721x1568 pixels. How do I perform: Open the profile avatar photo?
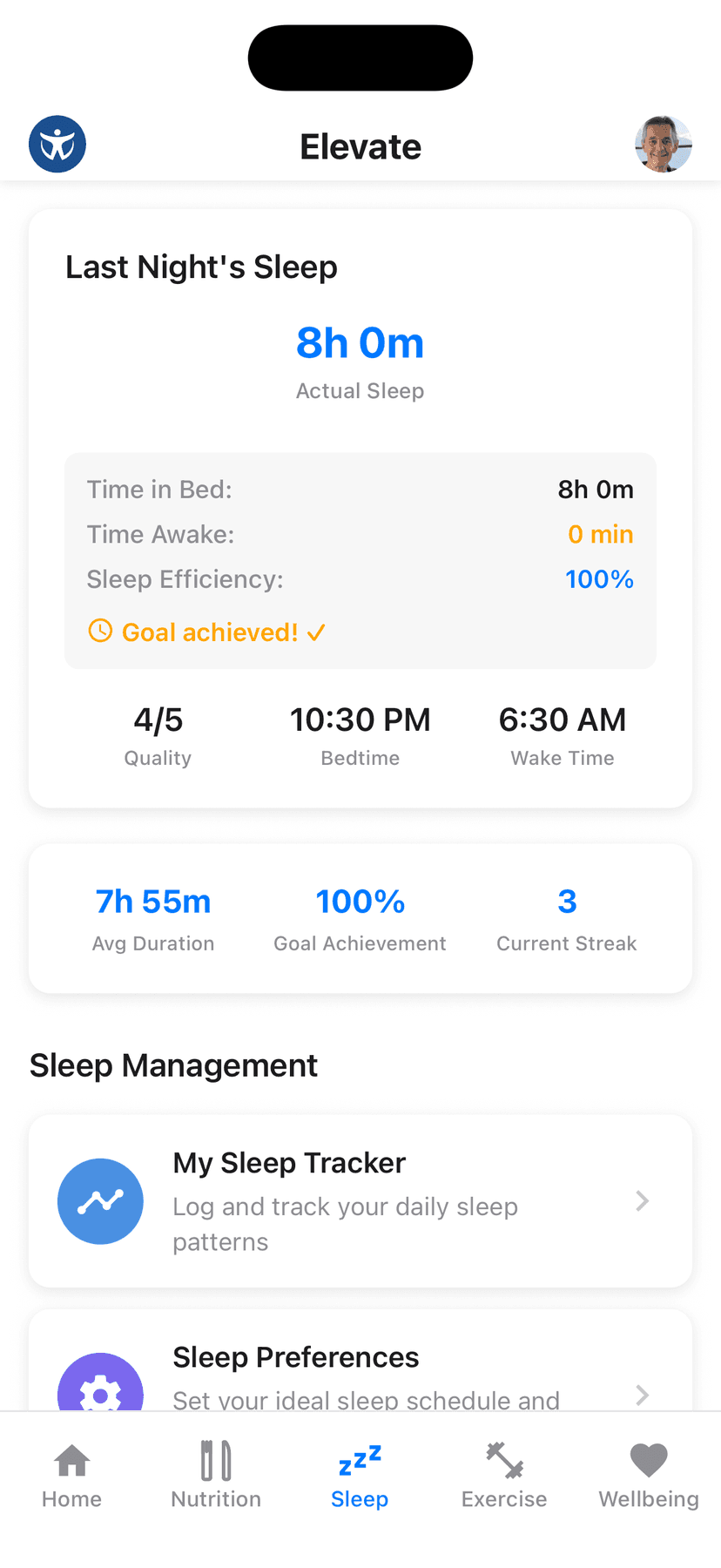coord(664,144)
